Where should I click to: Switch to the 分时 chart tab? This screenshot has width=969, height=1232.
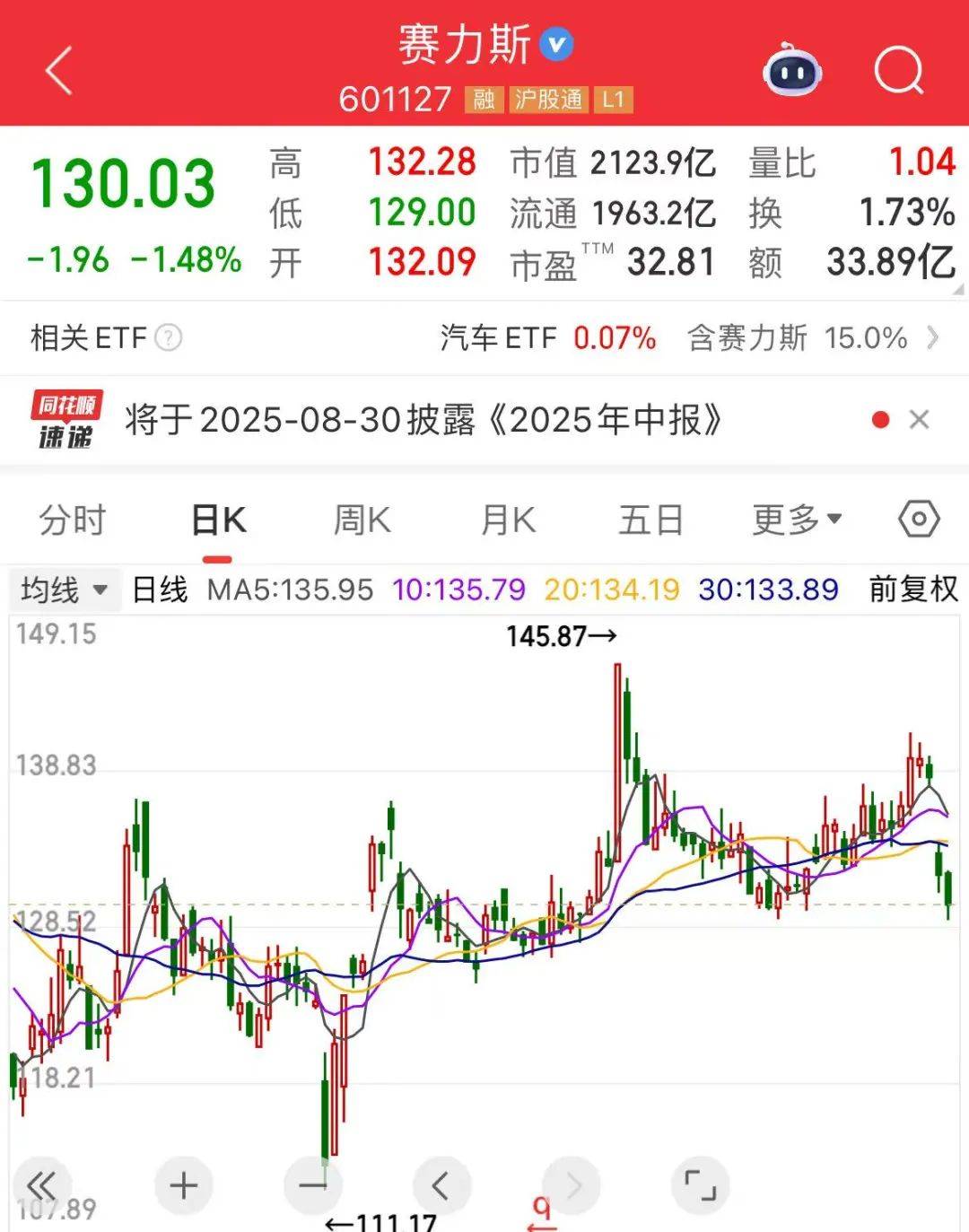[73, 520]
